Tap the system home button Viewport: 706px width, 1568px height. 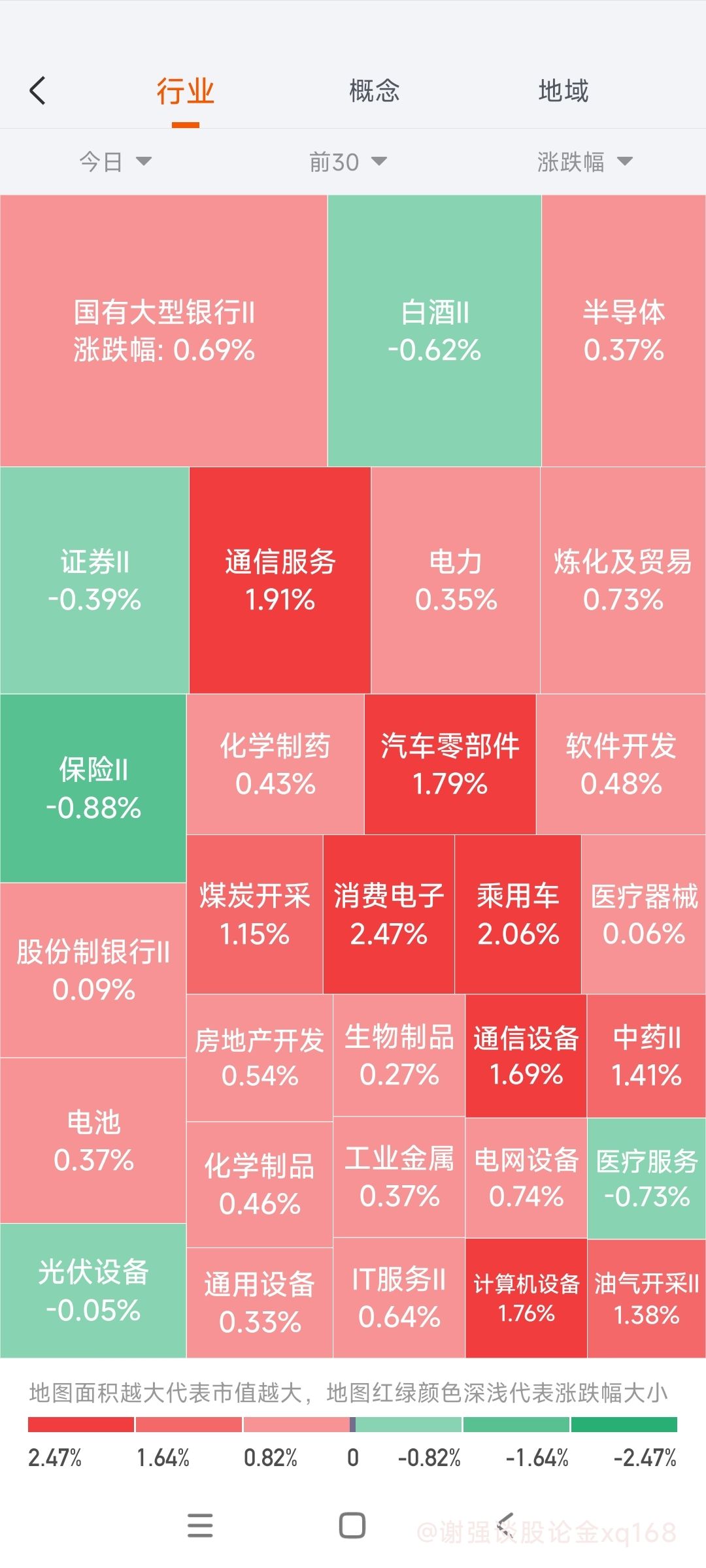point(352,1526)
